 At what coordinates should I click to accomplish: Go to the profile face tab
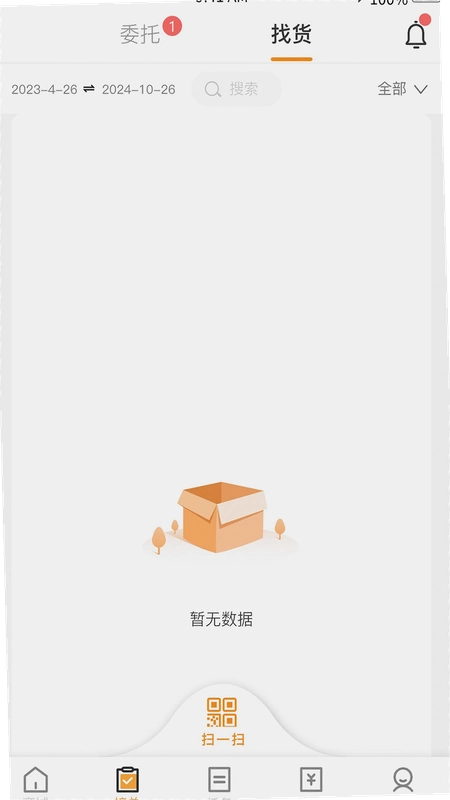pos(403,780)
